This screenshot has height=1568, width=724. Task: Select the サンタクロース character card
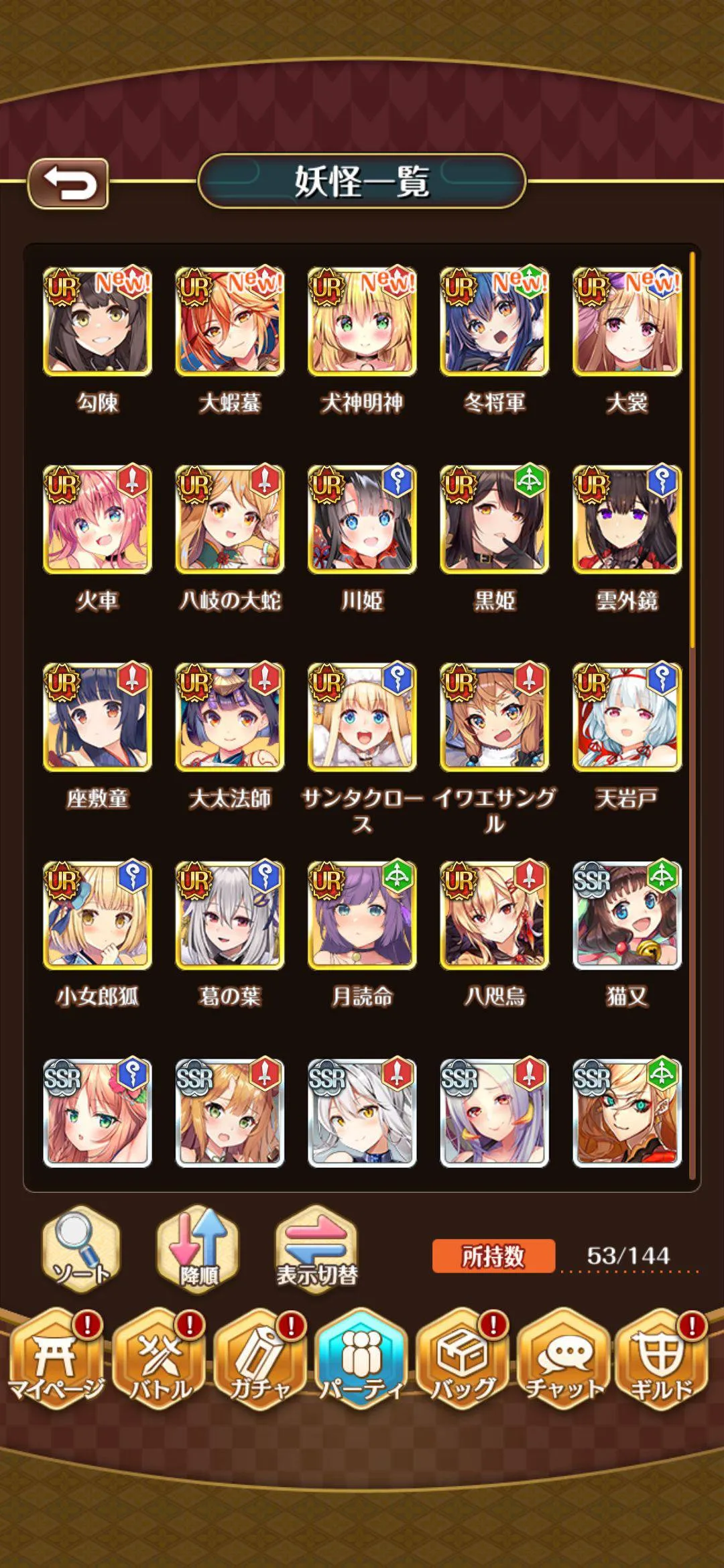(362, 717)
